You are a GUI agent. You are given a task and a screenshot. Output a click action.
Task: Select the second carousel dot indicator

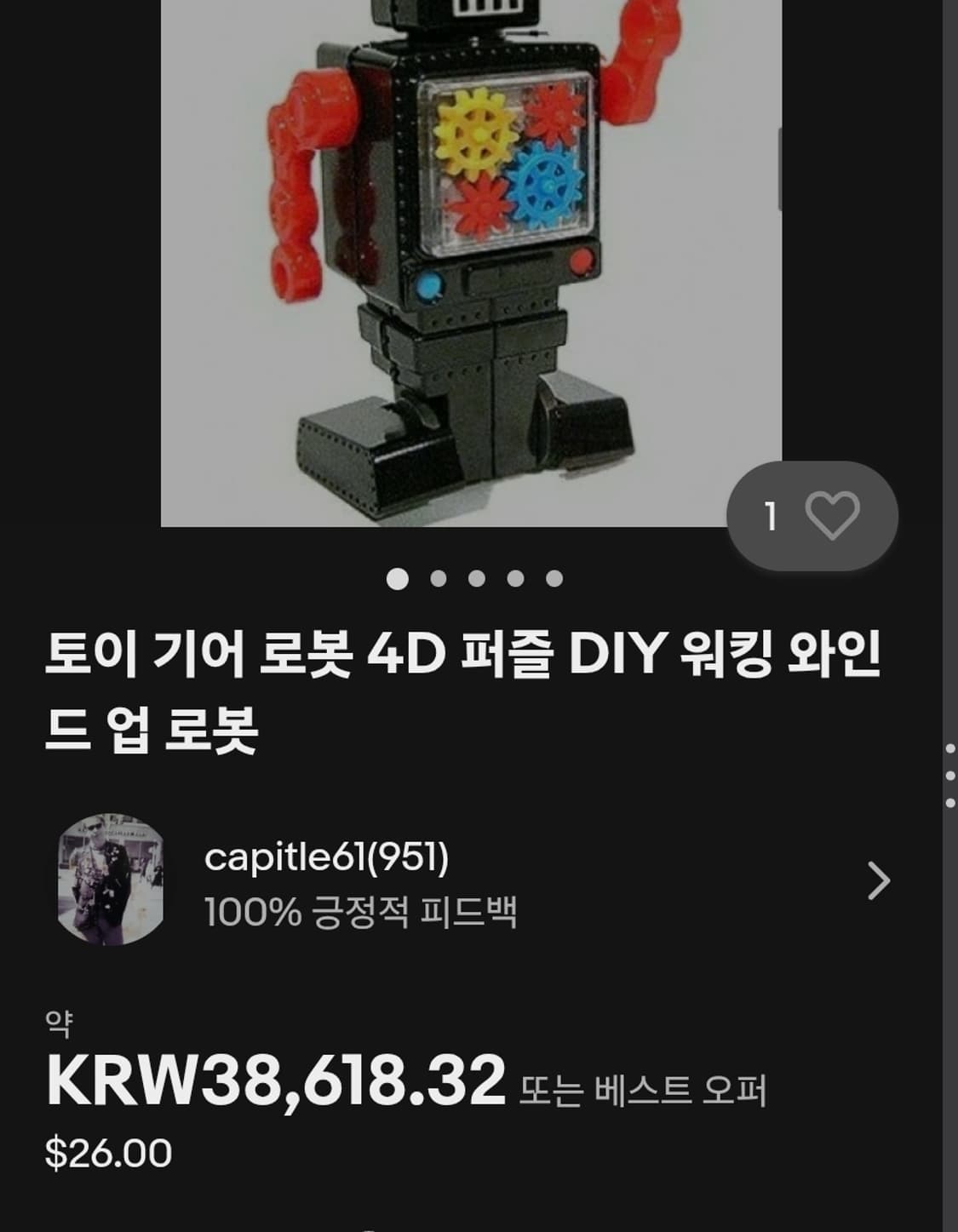(437, 579)
